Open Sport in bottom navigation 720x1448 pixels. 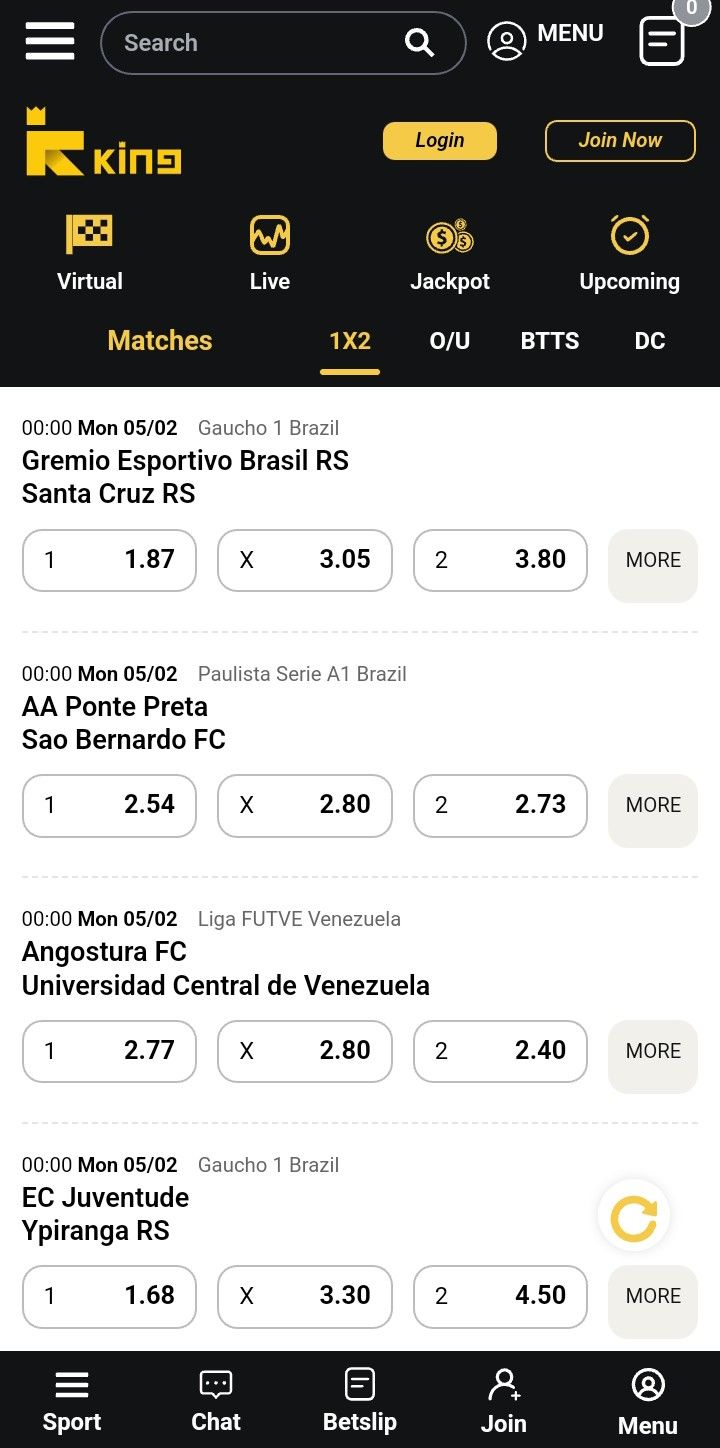pos(72,1400)
